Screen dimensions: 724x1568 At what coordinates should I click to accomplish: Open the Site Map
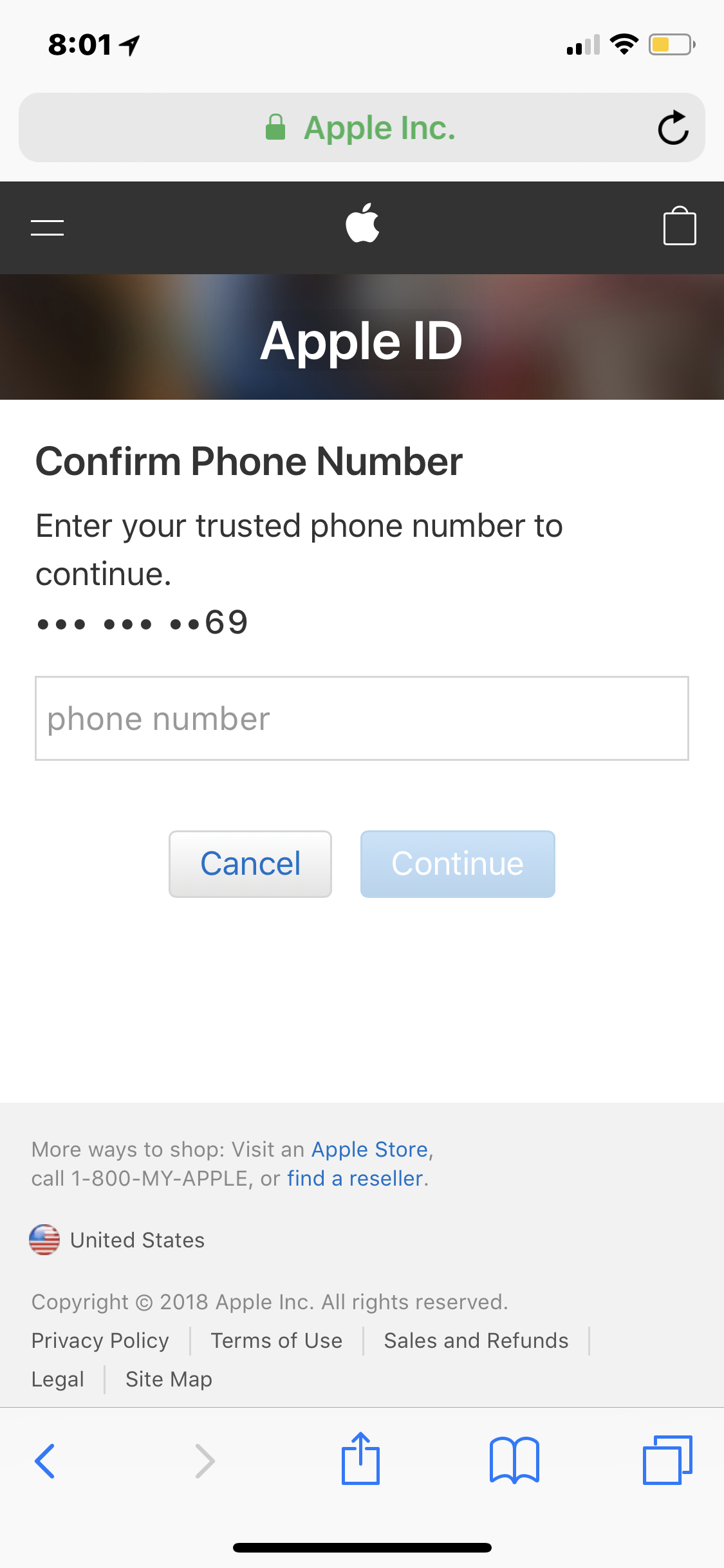click(x=169, y=1379)
